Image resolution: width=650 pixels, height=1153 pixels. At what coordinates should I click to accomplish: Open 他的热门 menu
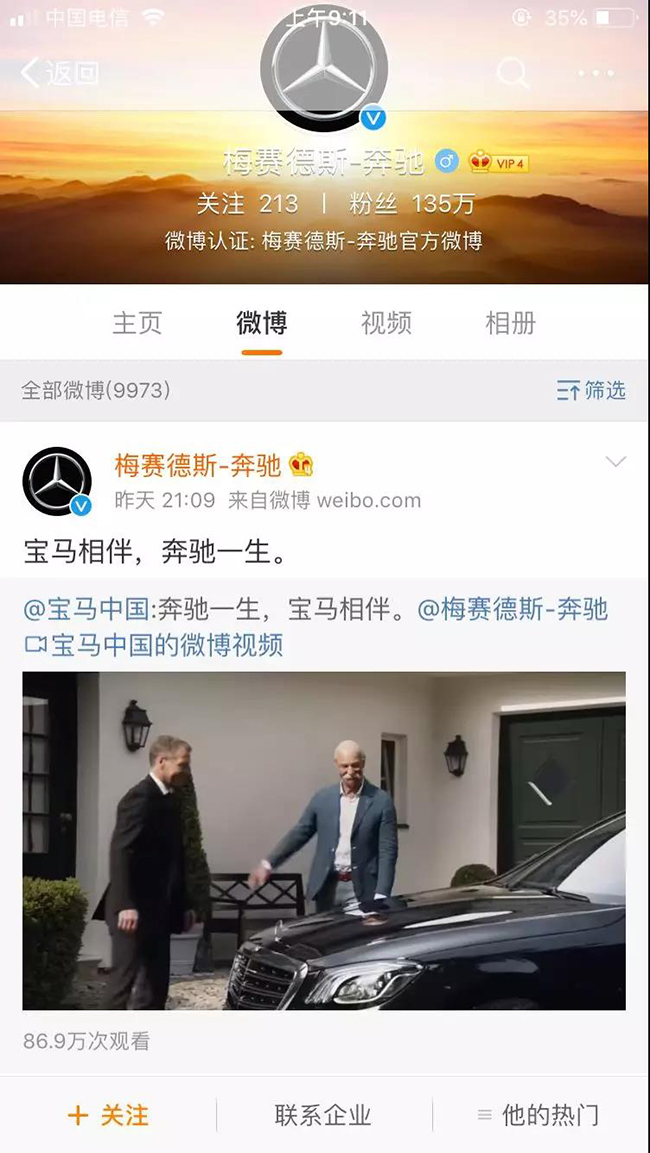(x=538, y=1115)
